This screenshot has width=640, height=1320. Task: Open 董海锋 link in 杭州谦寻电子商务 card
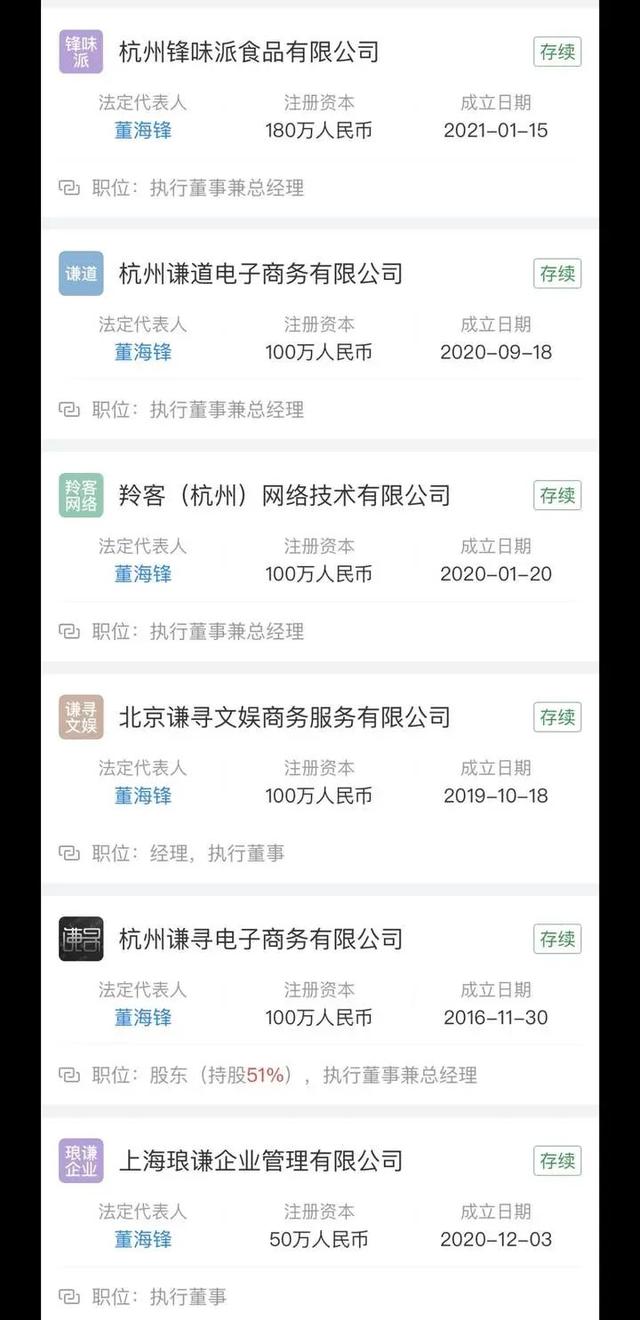pyautogui.click(x=143, y=1018)
